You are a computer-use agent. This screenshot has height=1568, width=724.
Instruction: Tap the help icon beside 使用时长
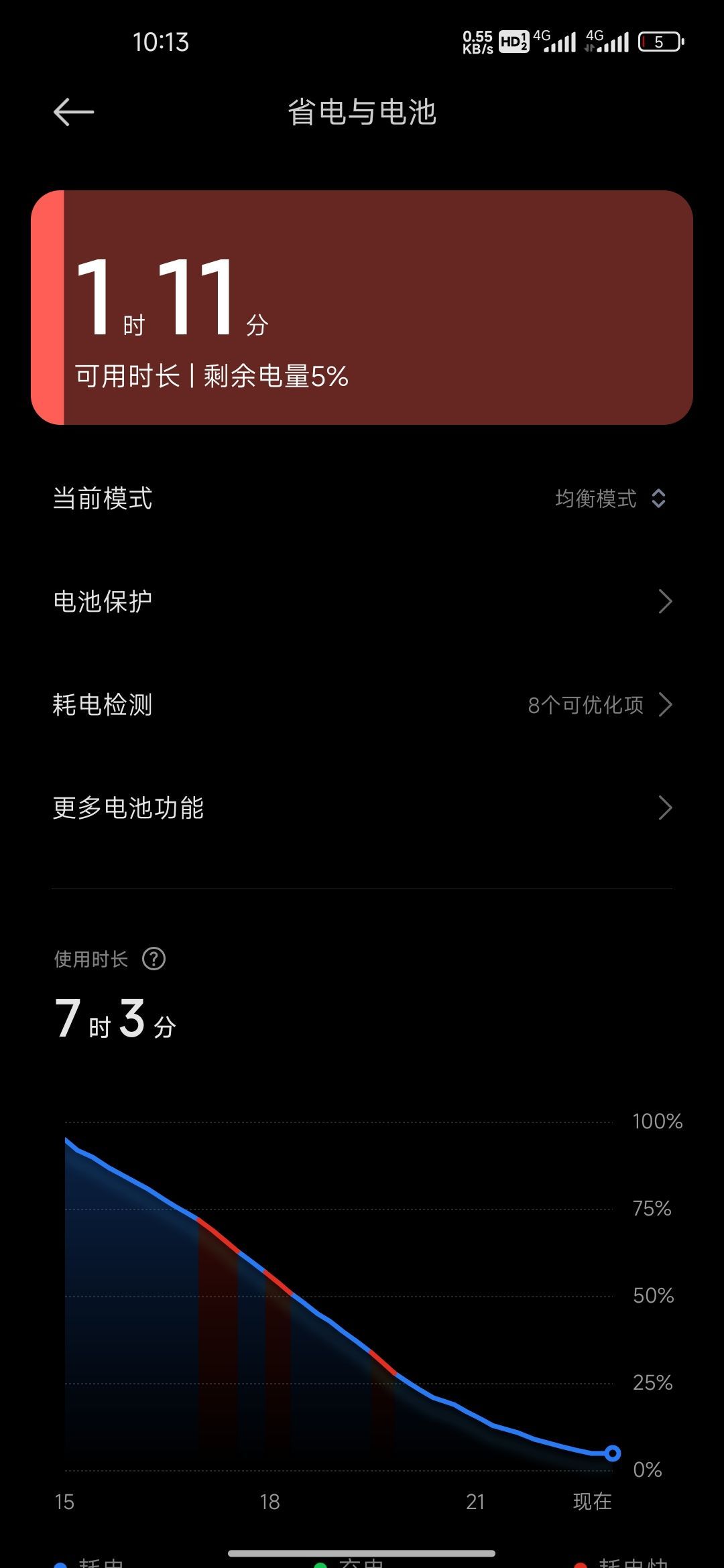[154, 959]
